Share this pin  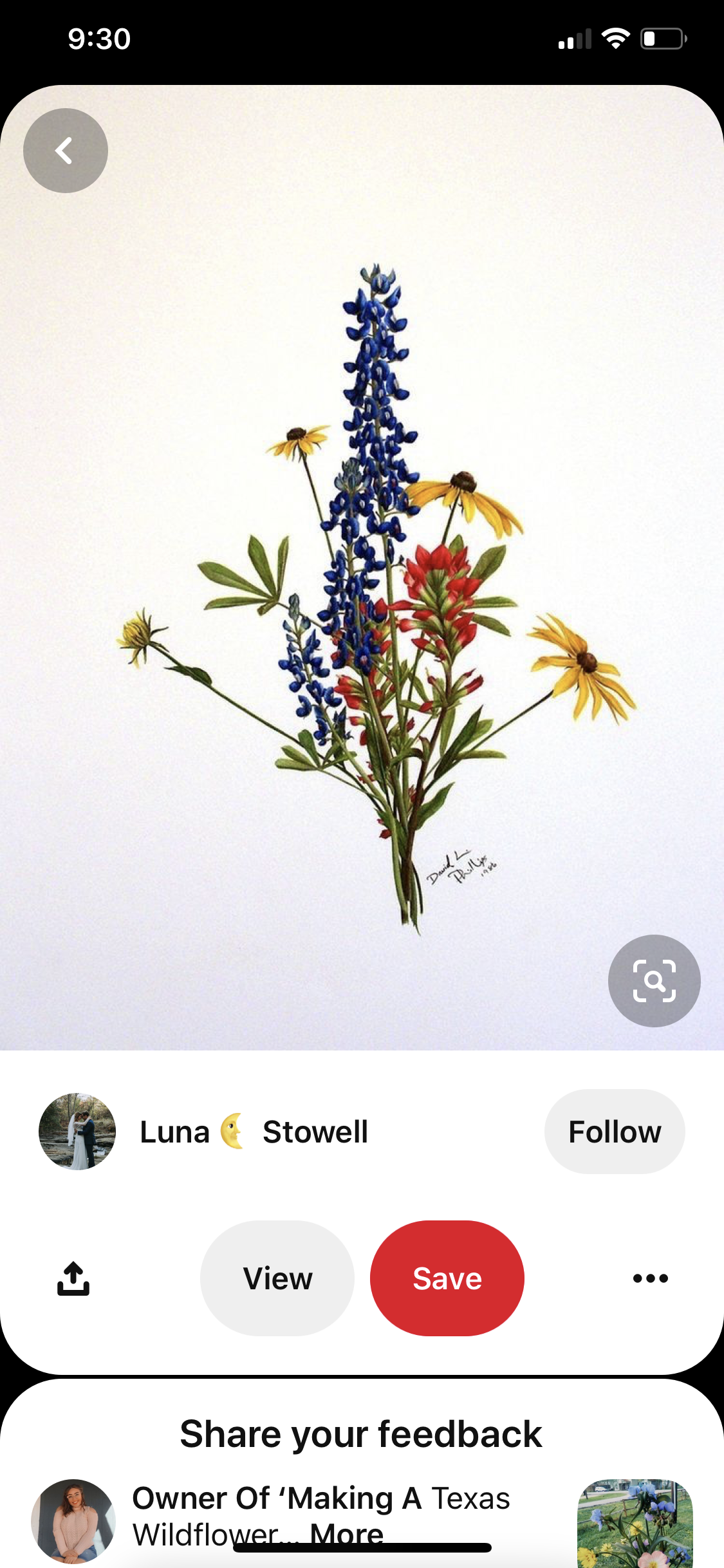(73, 1278)
